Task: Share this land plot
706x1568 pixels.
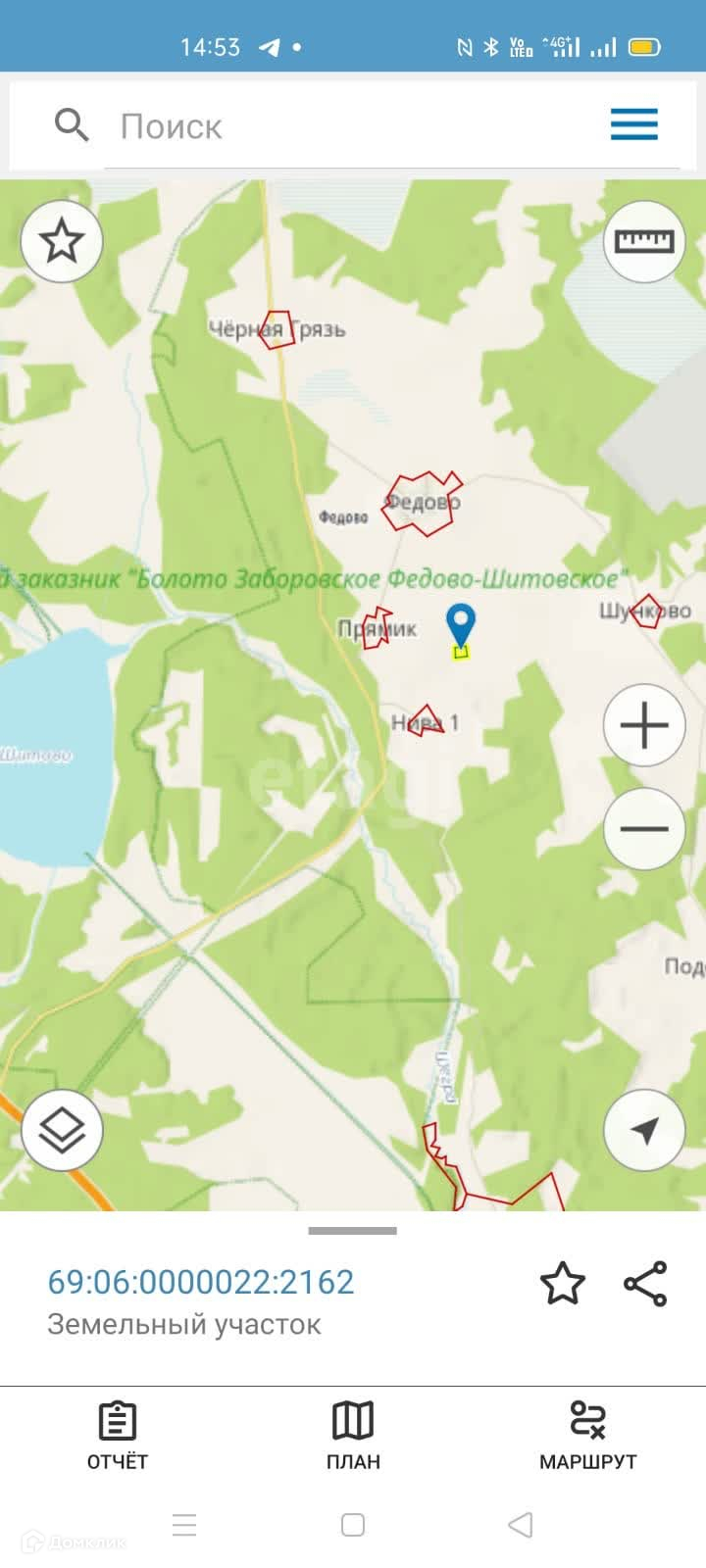Action: coord(645,1284)
